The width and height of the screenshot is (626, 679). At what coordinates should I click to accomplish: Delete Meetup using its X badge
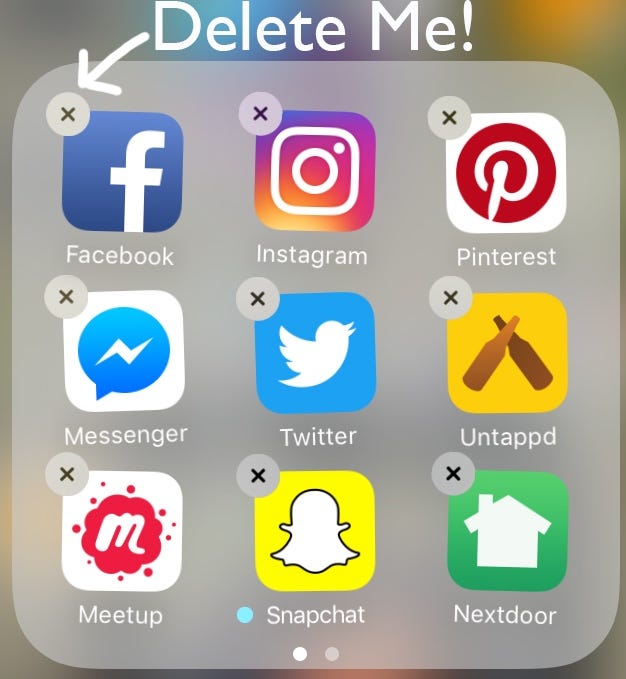(67, 474)
